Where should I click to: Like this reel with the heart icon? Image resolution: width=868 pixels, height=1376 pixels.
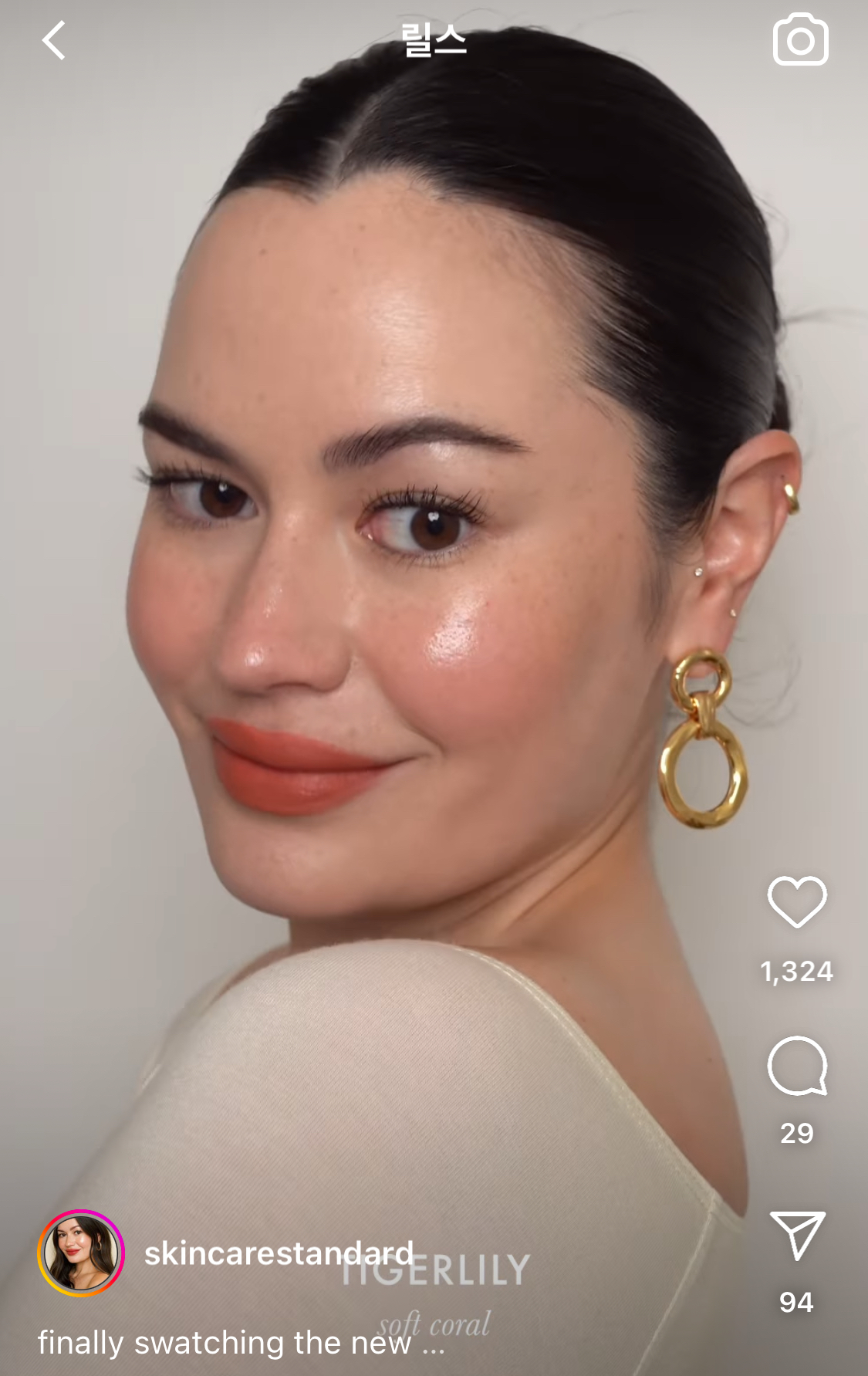[x=796, y=901]
